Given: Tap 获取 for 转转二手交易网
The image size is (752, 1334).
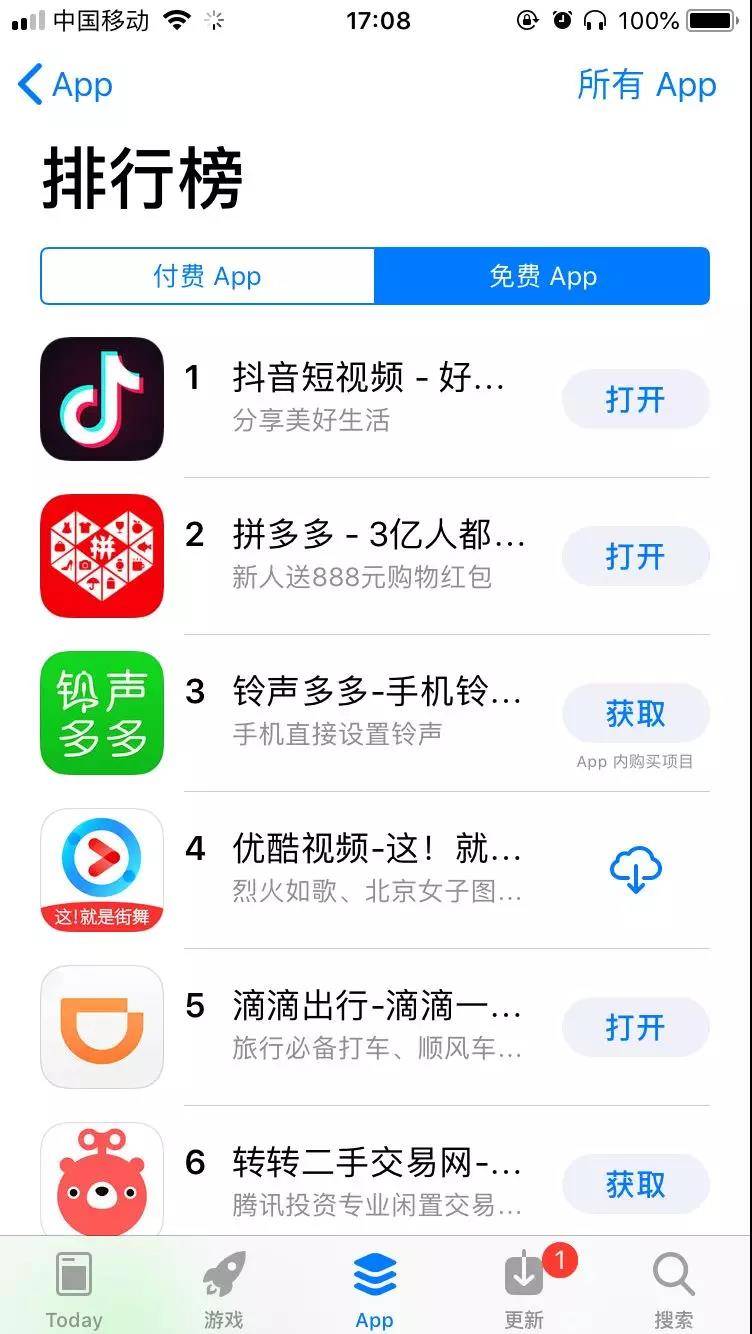Looking at the screenshot, I should (635, 1185).
